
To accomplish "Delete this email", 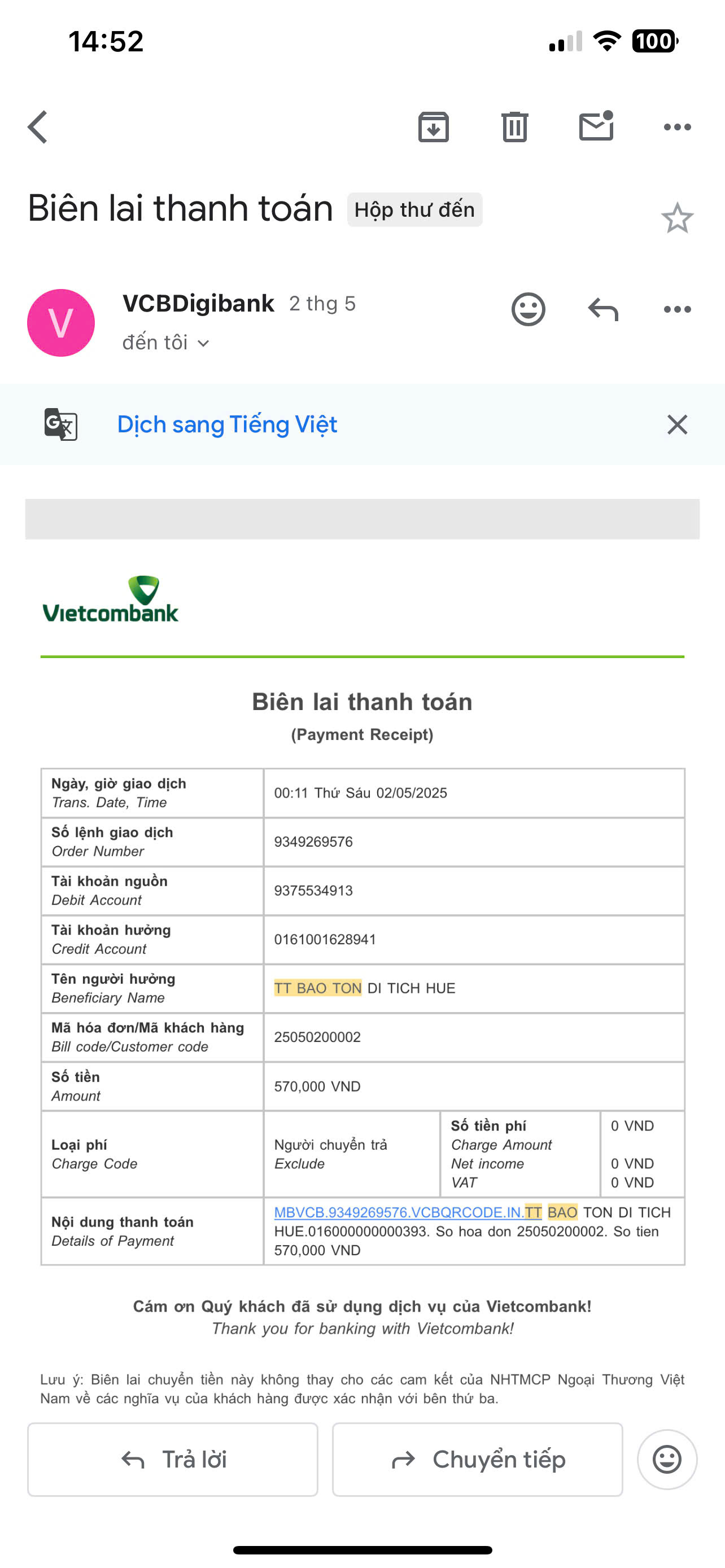I will pyautogui.click(x=514, y=127).
